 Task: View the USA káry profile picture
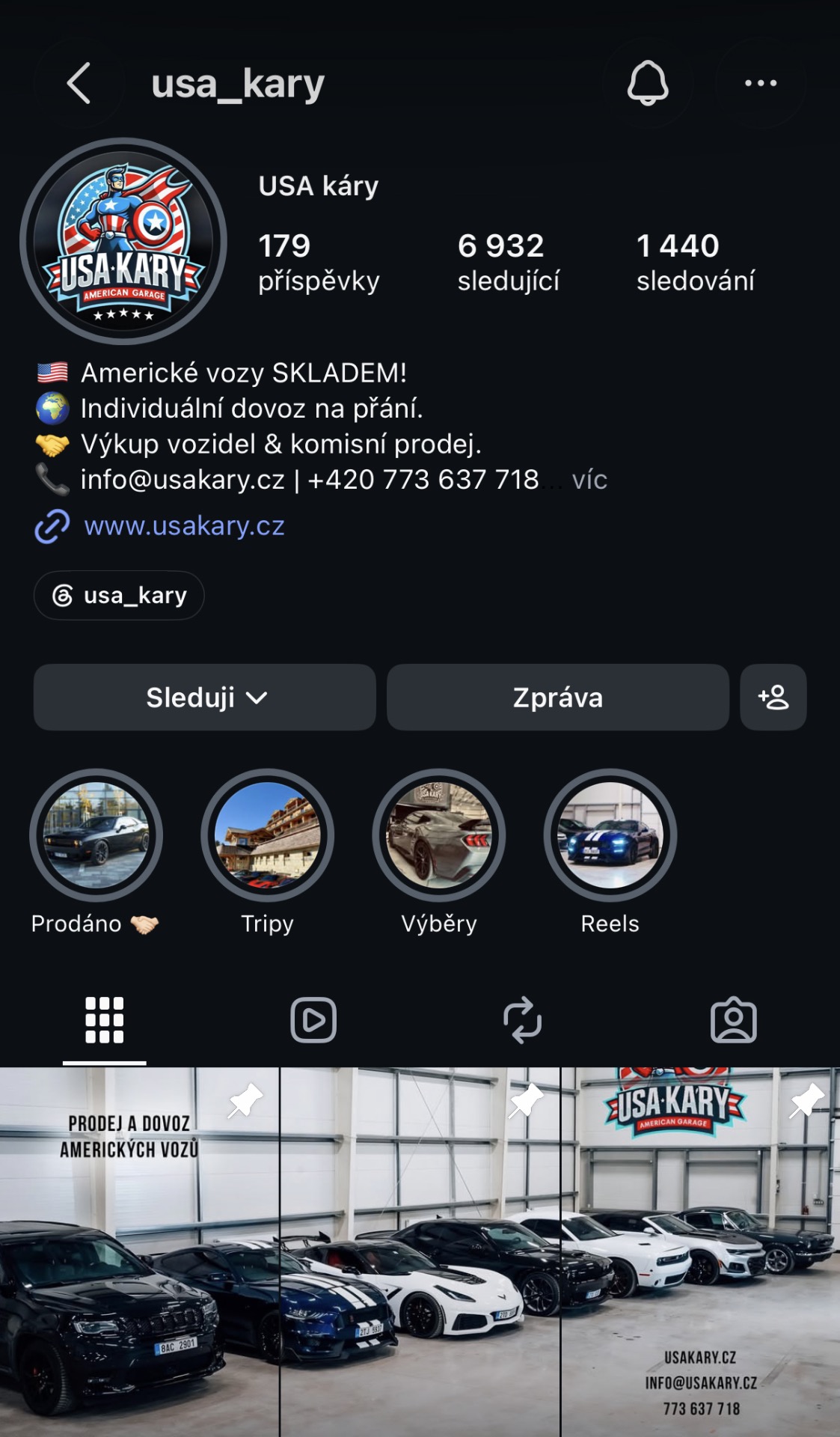[123, 241]
